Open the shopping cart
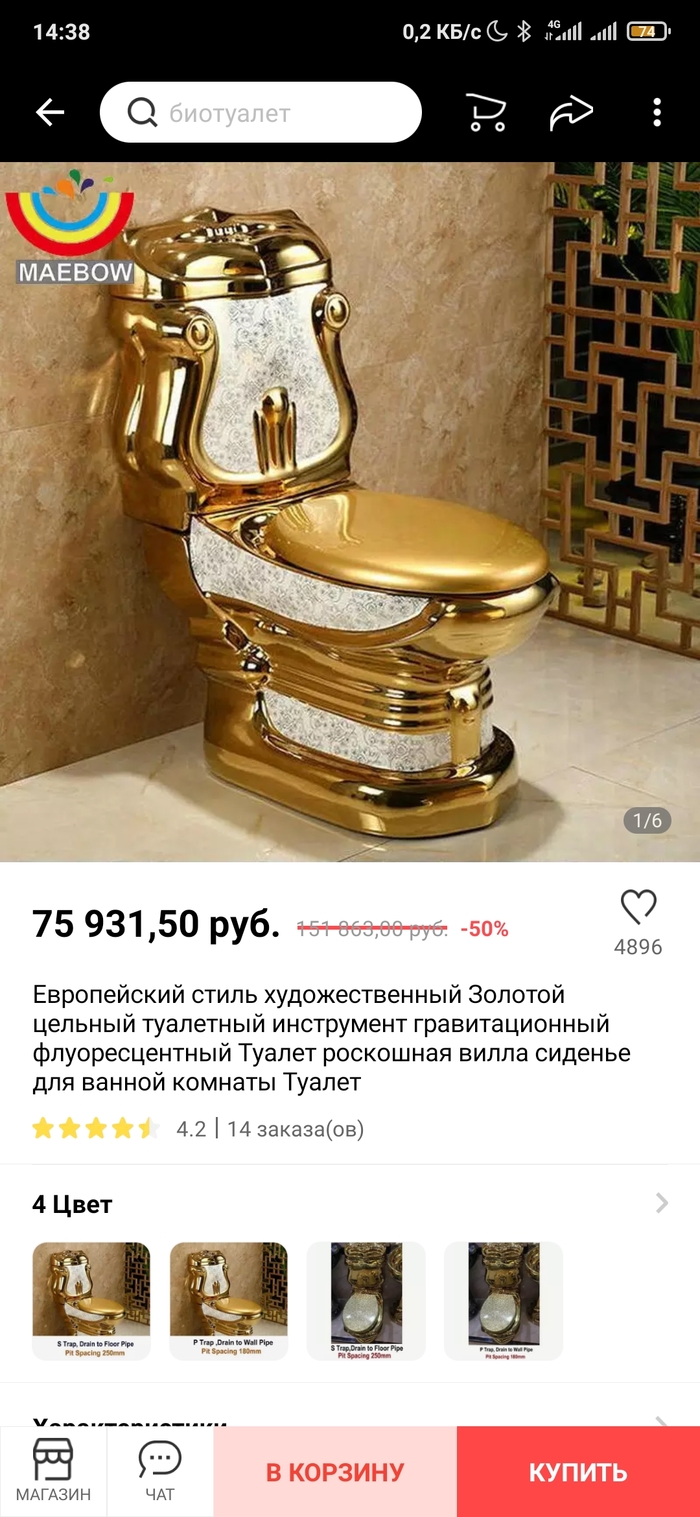Viewport: 700px width, 1517px height. click(486, 113)
